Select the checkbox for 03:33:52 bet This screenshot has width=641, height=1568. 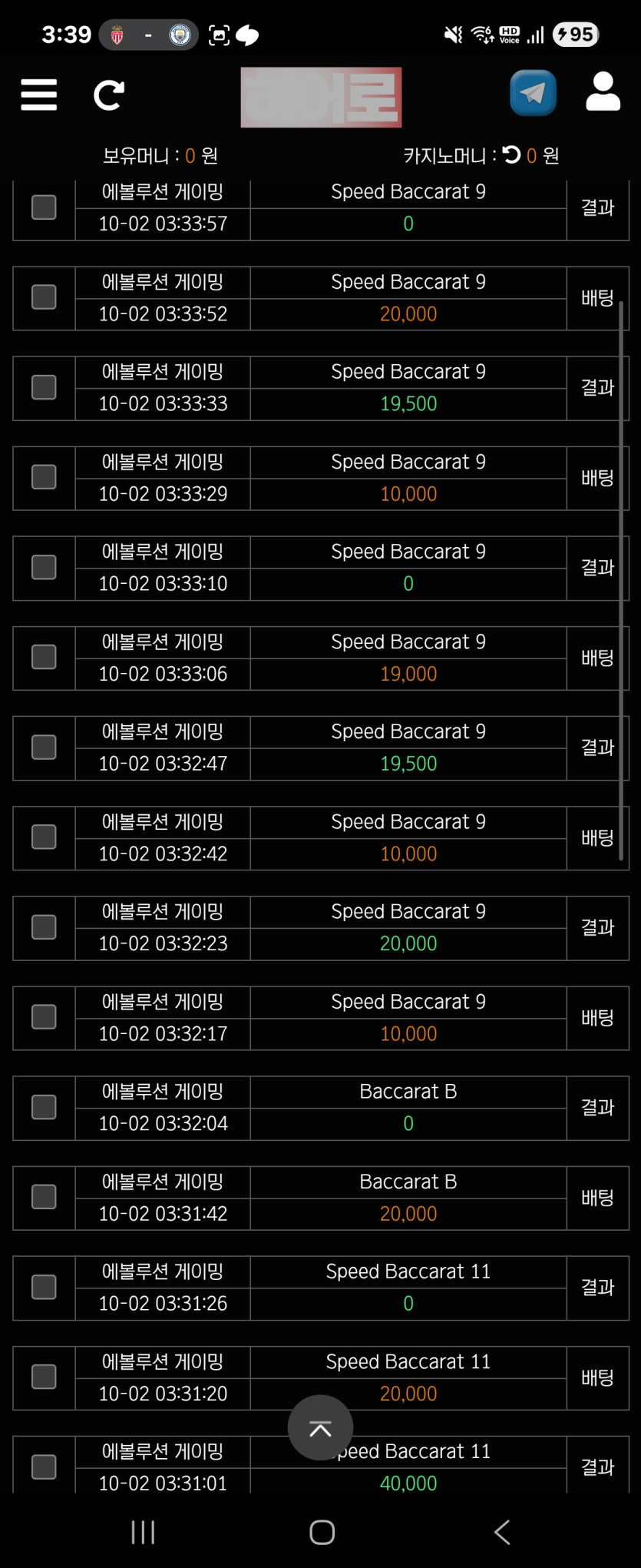coord(44,297)
